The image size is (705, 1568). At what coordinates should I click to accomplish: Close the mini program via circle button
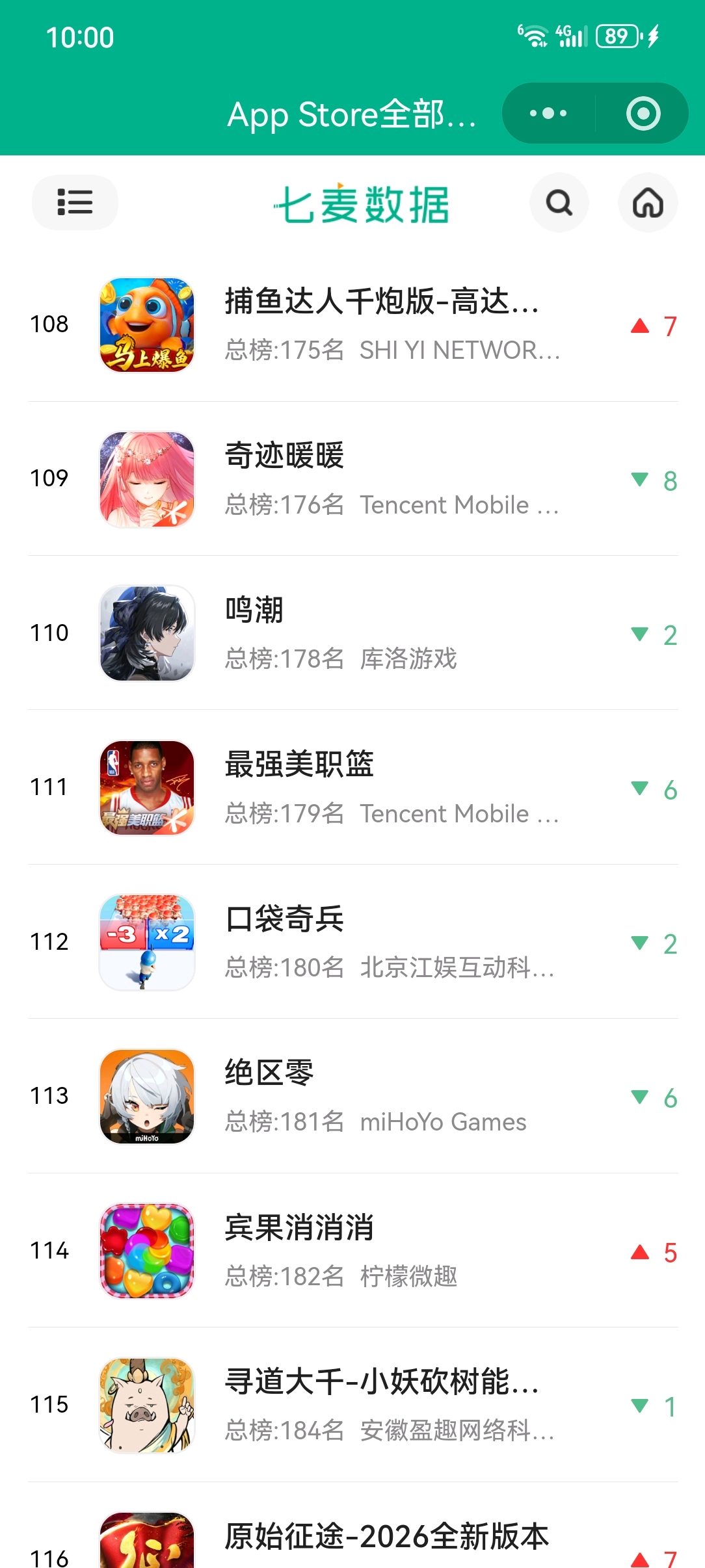coord(643,113)
